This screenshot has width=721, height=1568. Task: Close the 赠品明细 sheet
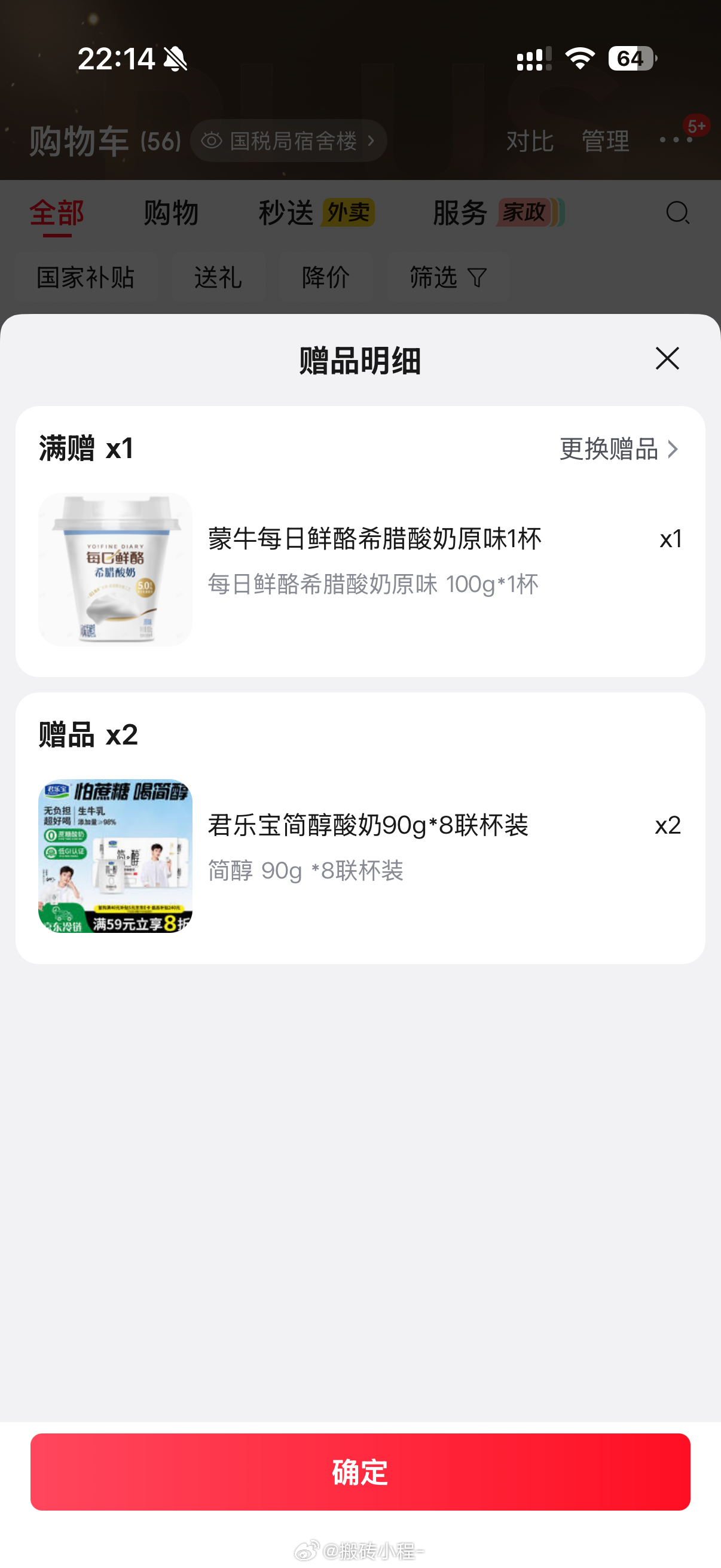point(667,359)
